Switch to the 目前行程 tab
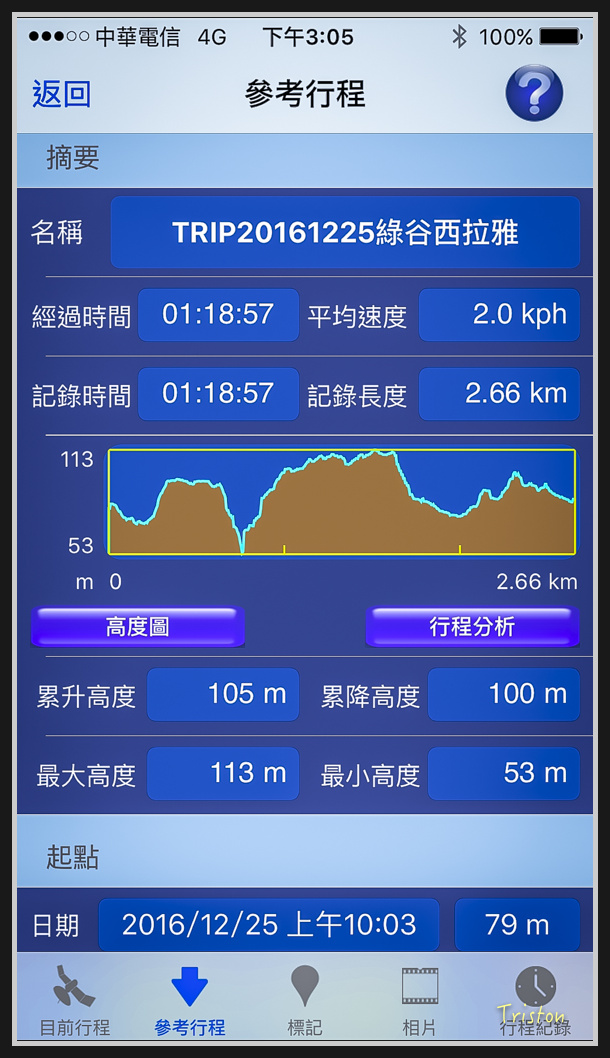The width and height of the screenshot is (610, 1058). pos(75,999)
